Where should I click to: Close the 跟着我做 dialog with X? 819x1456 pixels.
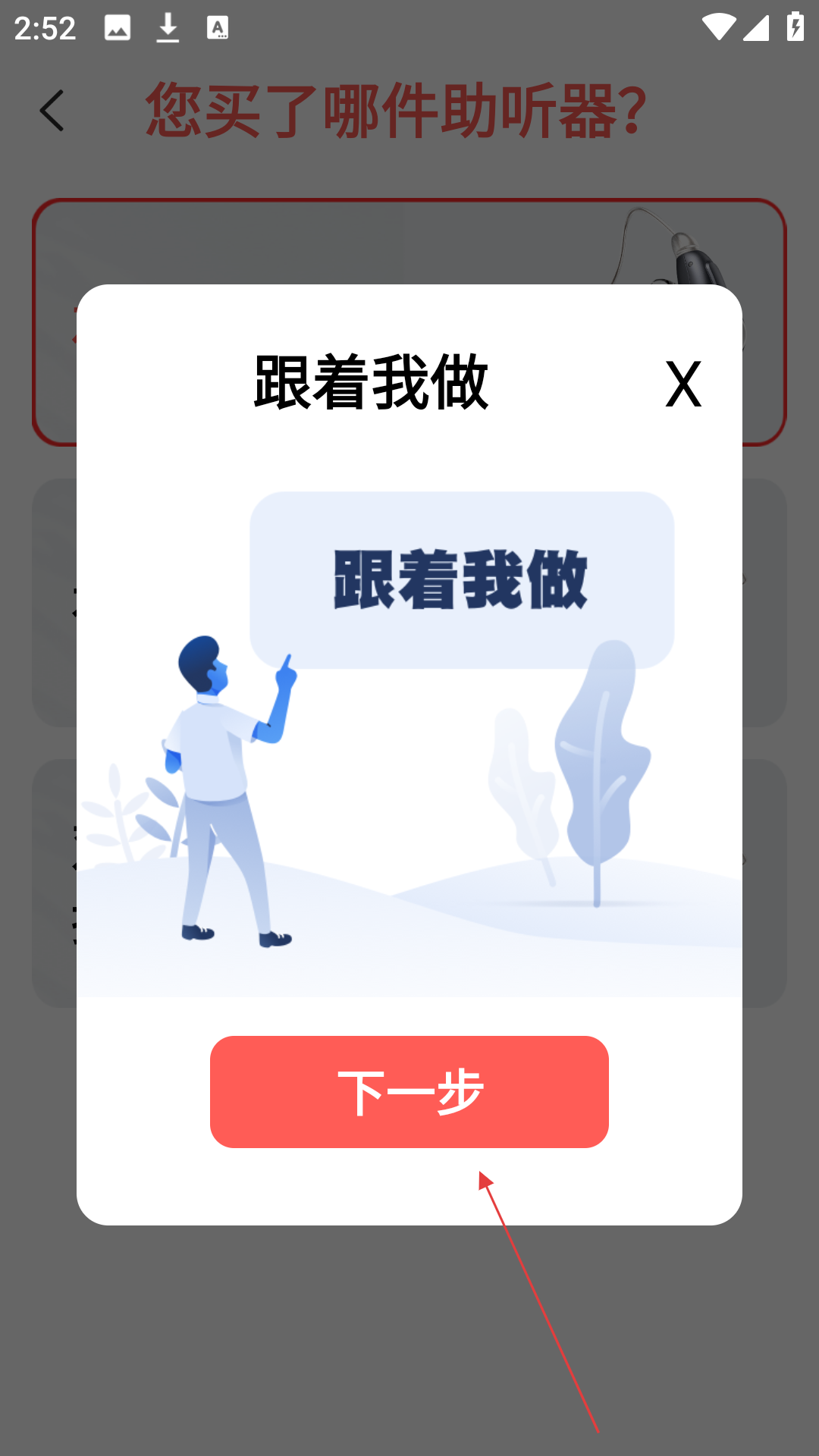coord(683,384)
